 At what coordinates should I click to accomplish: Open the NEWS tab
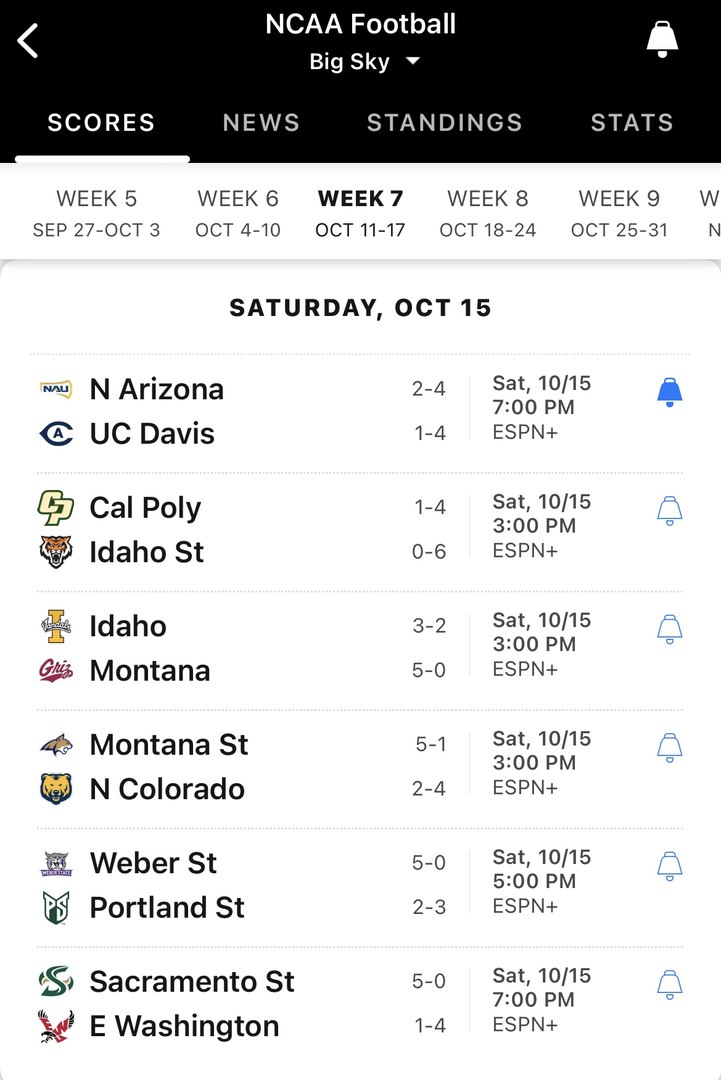tap(261, 122)
